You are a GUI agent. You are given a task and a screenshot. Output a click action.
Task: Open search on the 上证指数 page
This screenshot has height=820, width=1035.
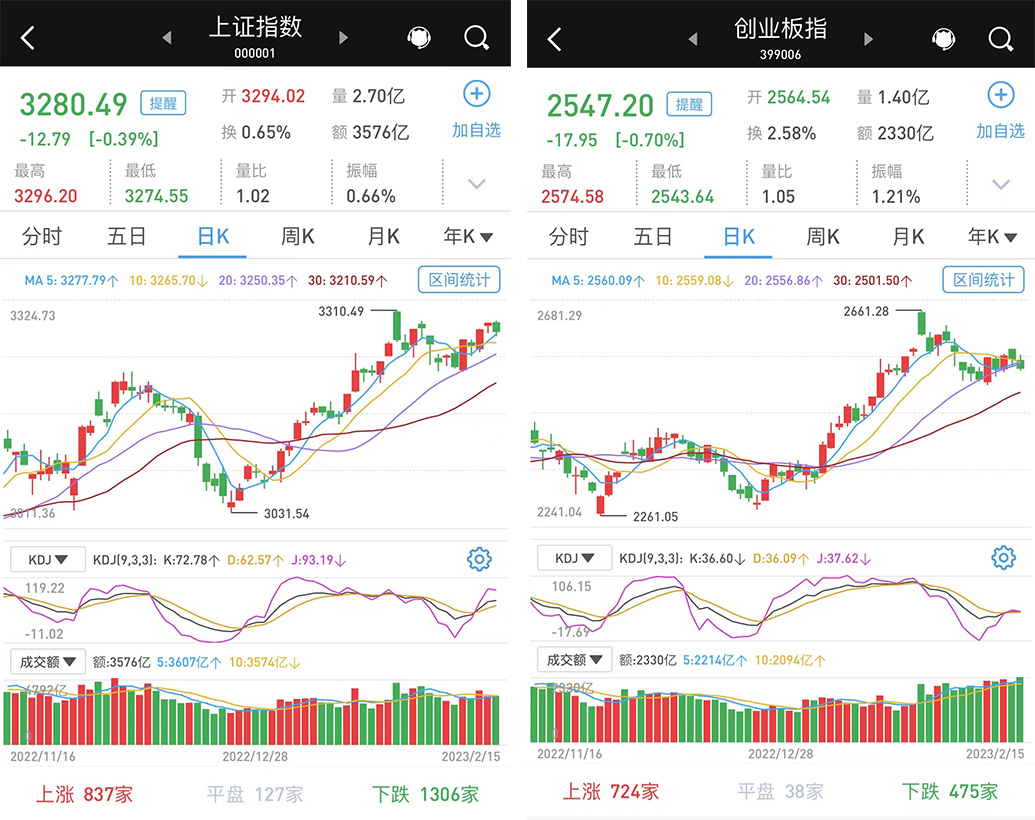477,38
